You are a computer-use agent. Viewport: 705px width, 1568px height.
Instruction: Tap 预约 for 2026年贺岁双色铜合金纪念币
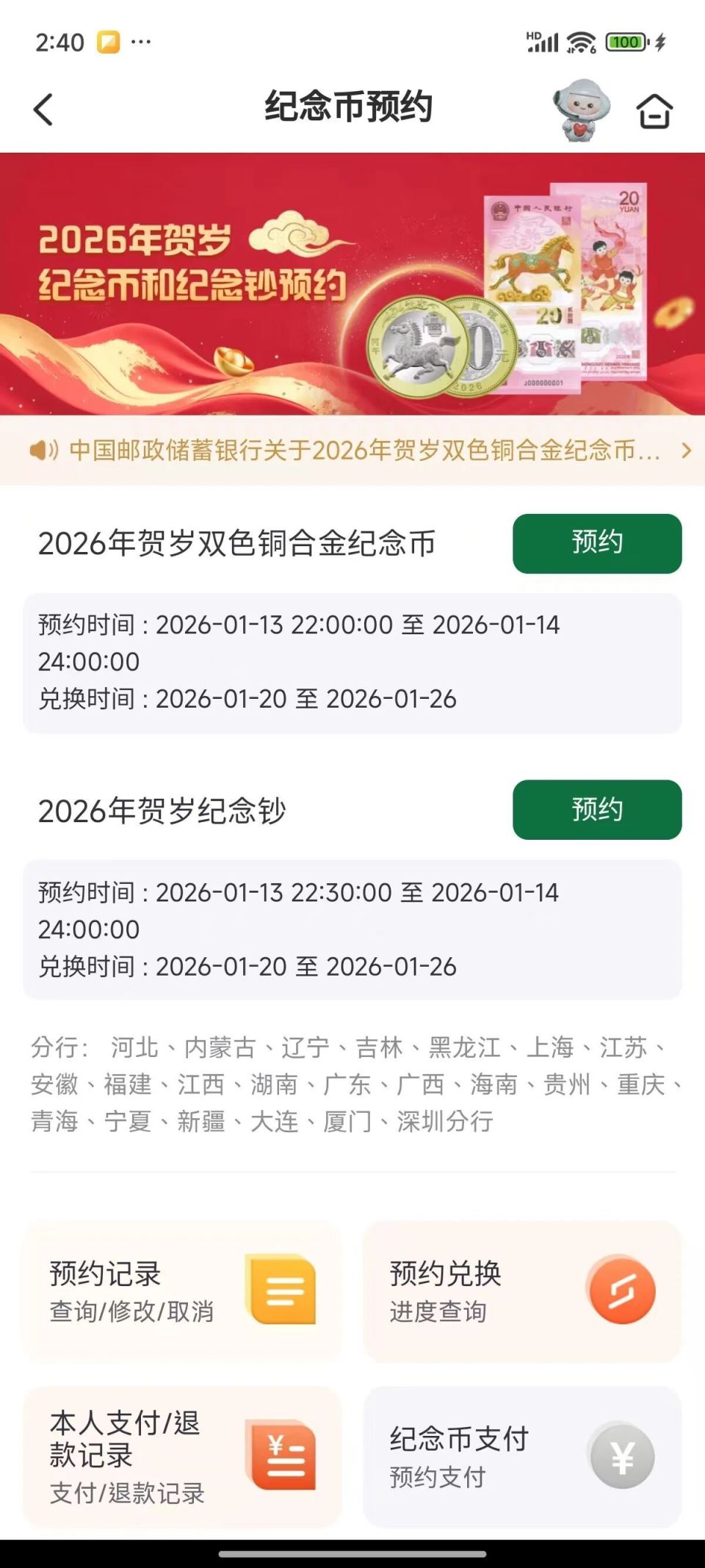pos(596,543)
